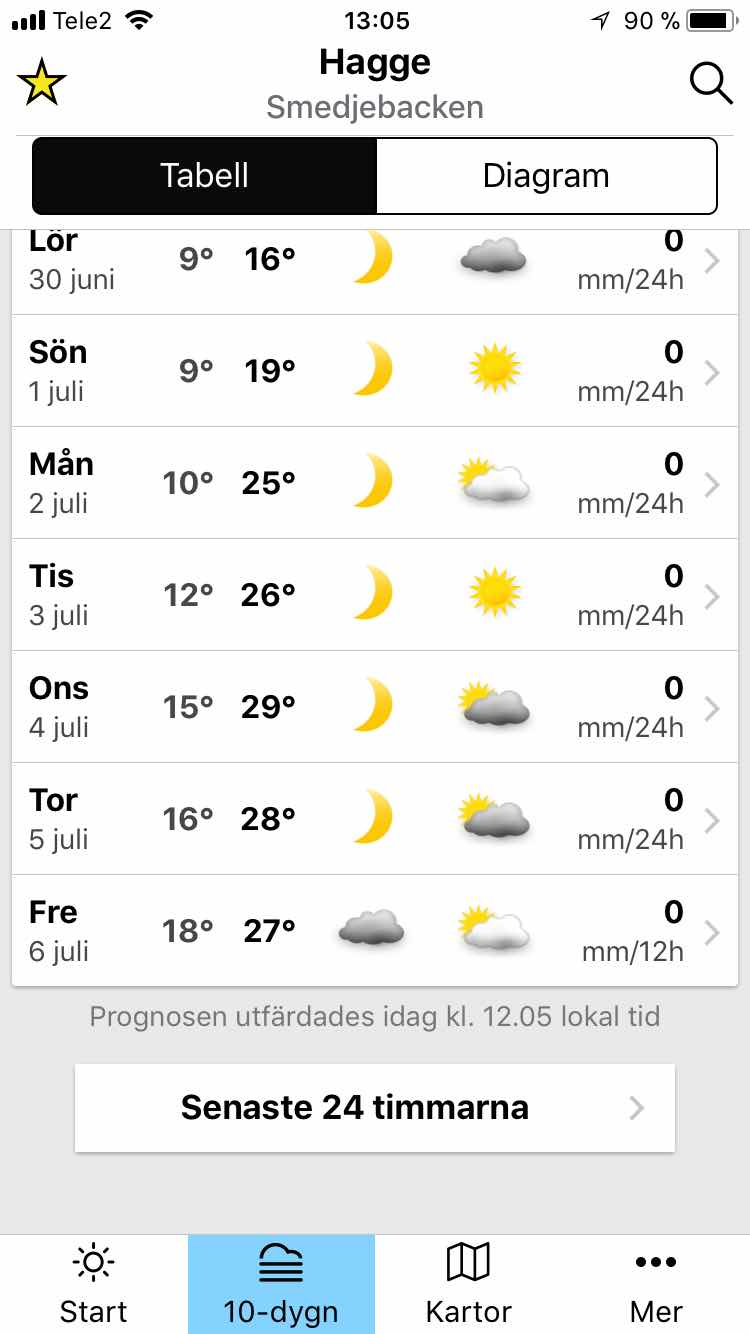Open the Tis 3 juli forecast row
Image resolution: width=750 pixels, height=1334 pixels.
point(375,595)
